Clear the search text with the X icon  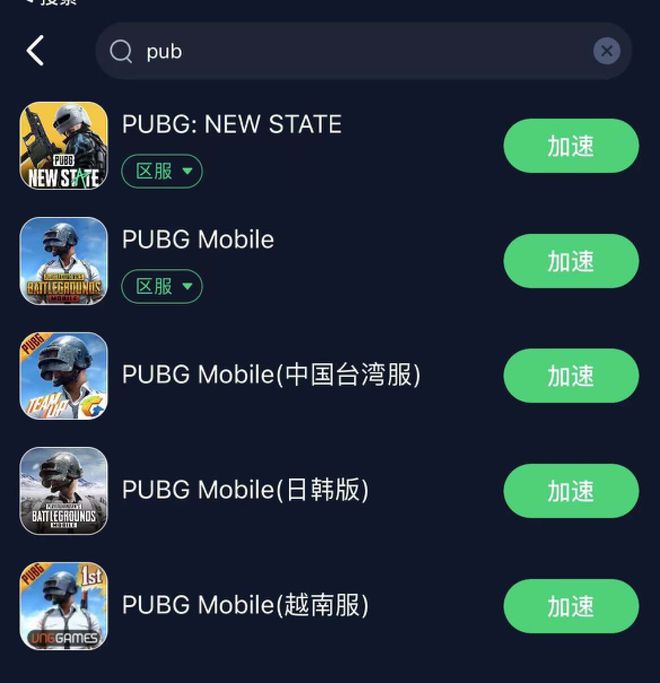tap(606, 51)
